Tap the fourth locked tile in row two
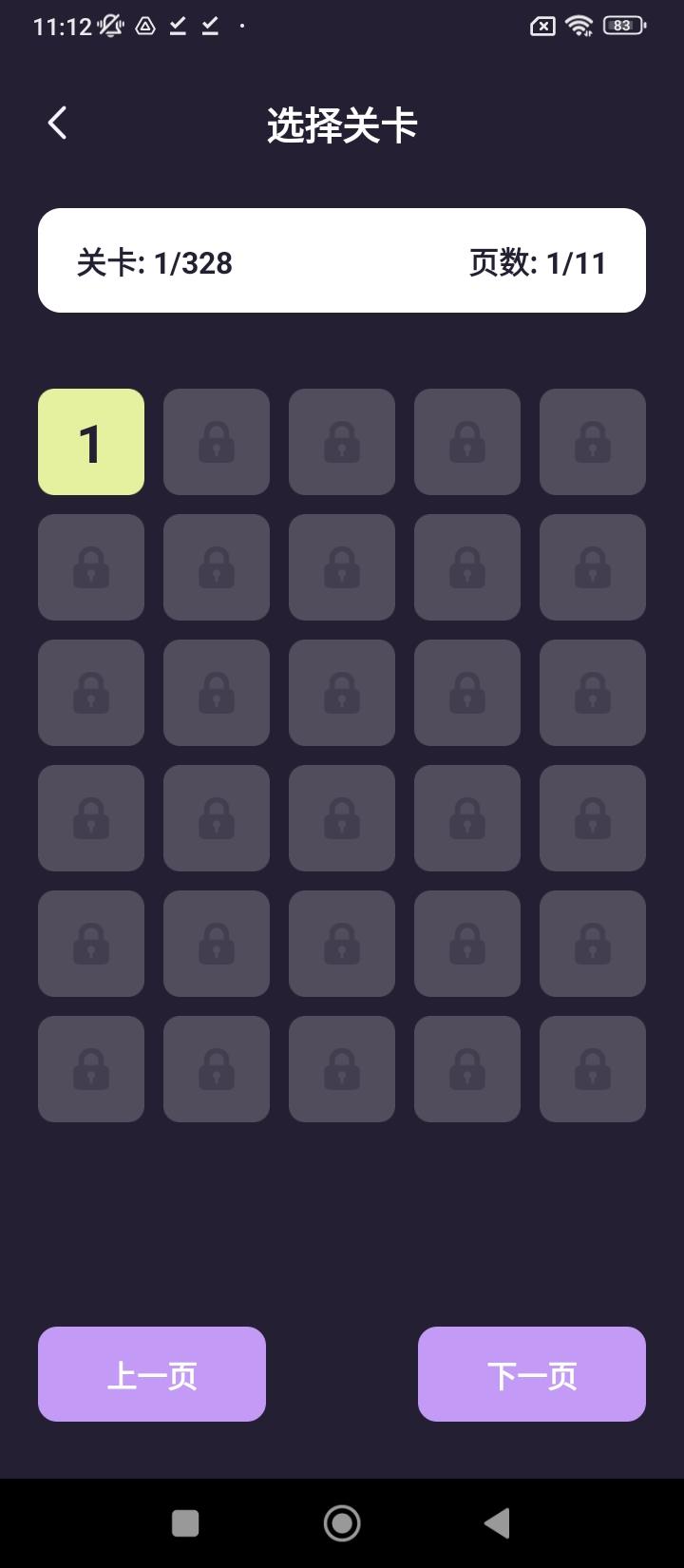The width and height of the screenshot is (684, 1568). click(466, 567)
